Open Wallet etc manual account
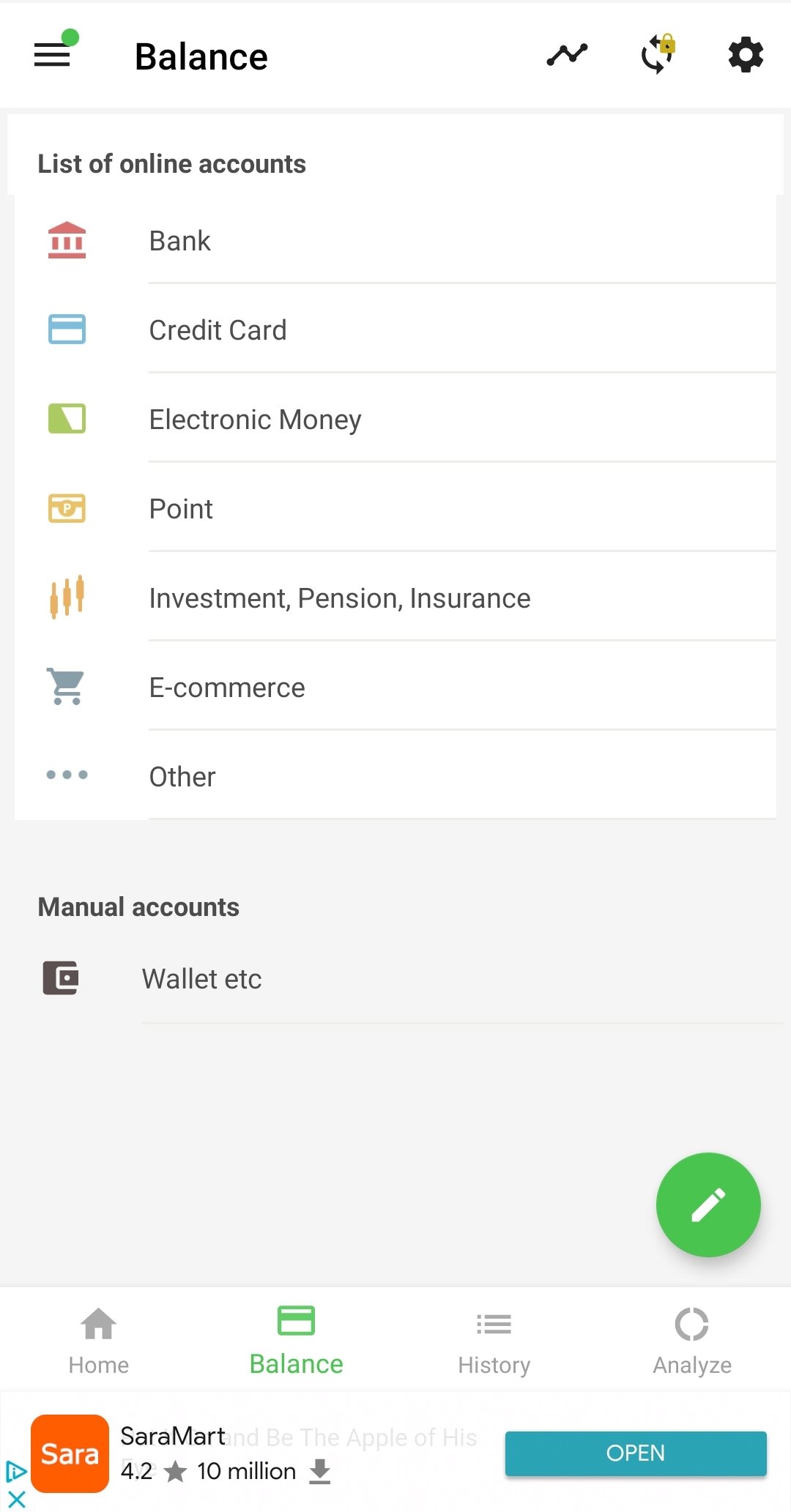Viewport: 791px width, 1512px height. pos(395,979)
